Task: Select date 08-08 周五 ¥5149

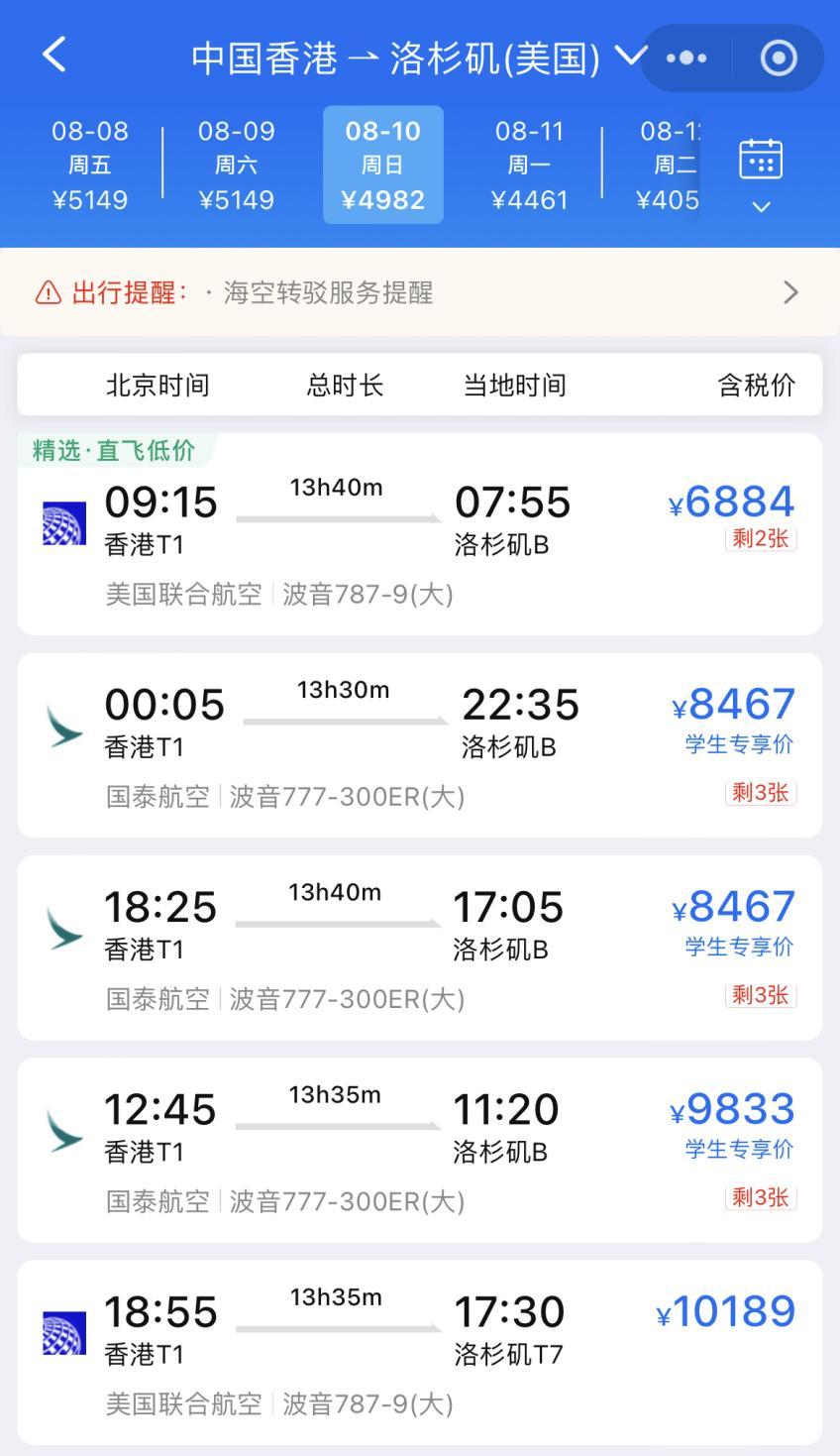Action: coord(90,165)
